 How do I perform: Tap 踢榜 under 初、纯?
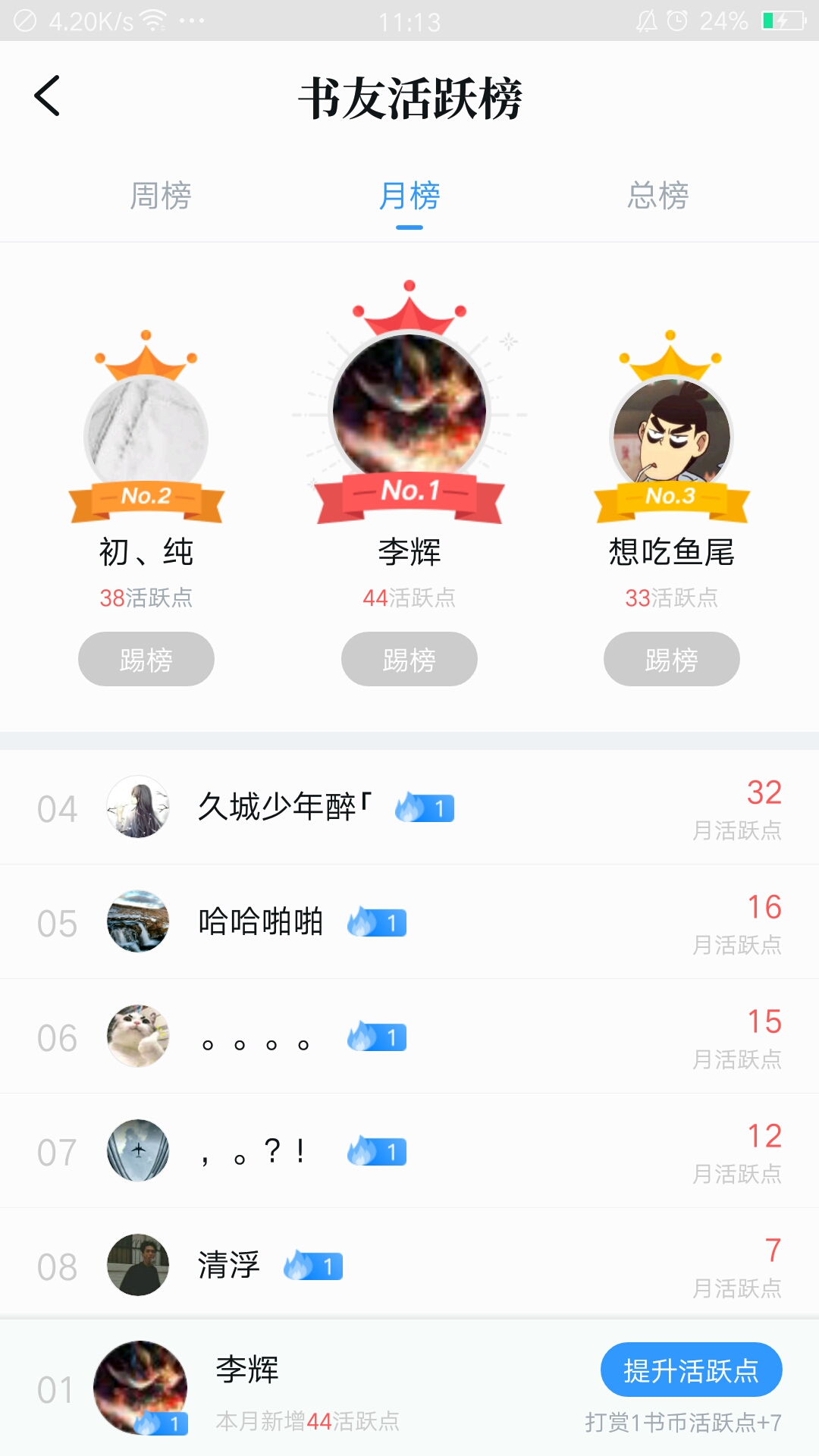pyautogui.click(x=146, y=659)
